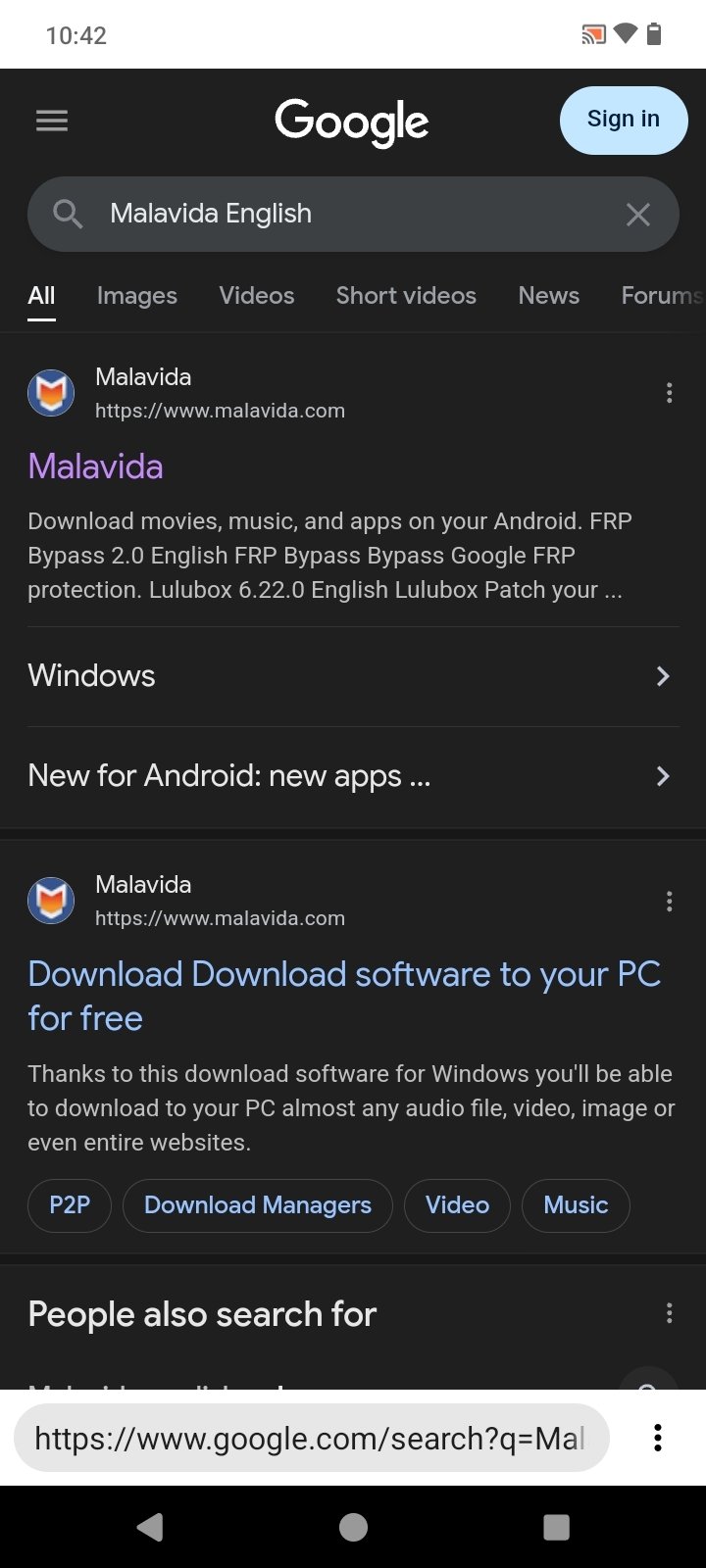The height and width of the screenshot is (1568, 706).
Task: Tap the browser address bar
Action: (x=311, y=1438)
